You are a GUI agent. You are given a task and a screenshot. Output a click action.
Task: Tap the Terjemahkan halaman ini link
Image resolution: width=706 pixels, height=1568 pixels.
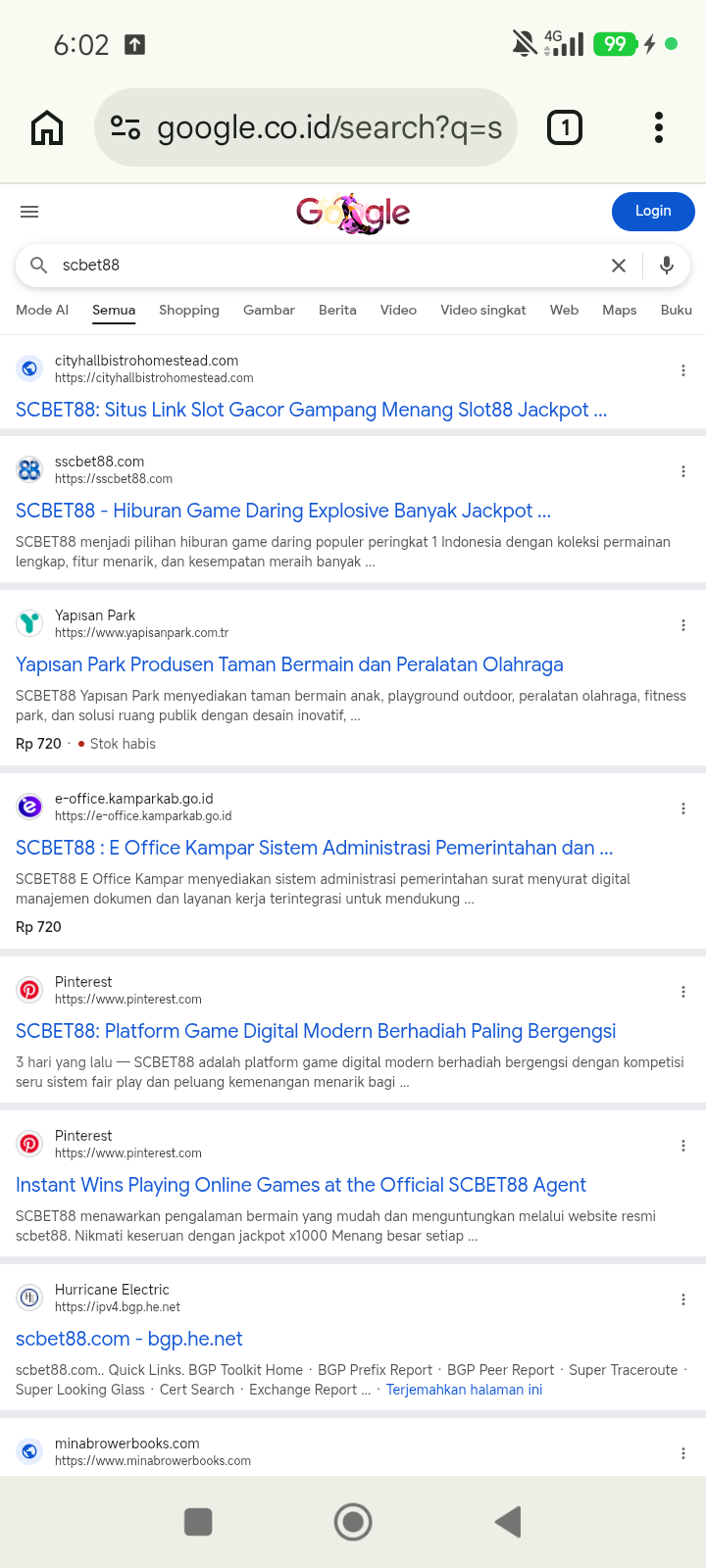tap(464, 1390)
